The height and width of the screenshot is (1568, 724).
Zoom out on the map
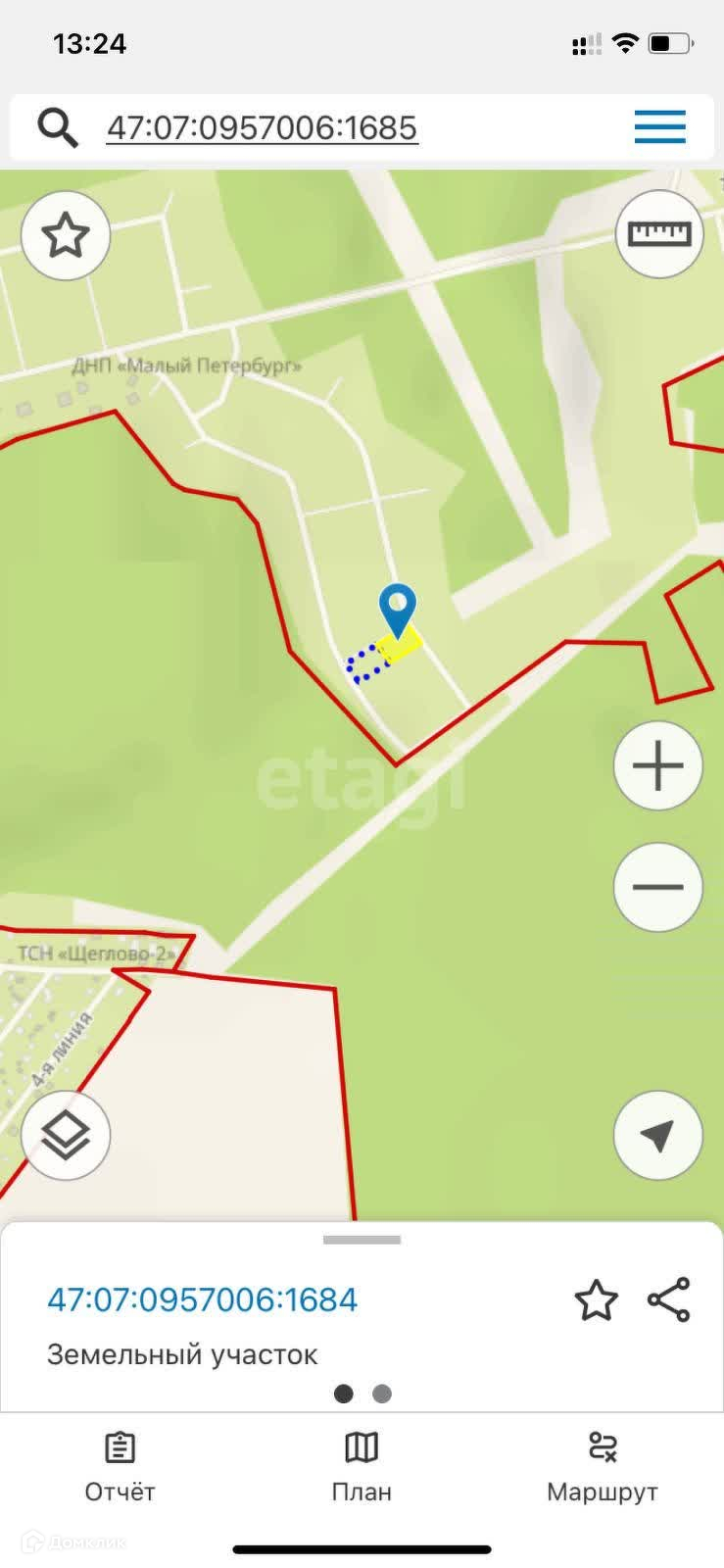[x=658, y=887]
